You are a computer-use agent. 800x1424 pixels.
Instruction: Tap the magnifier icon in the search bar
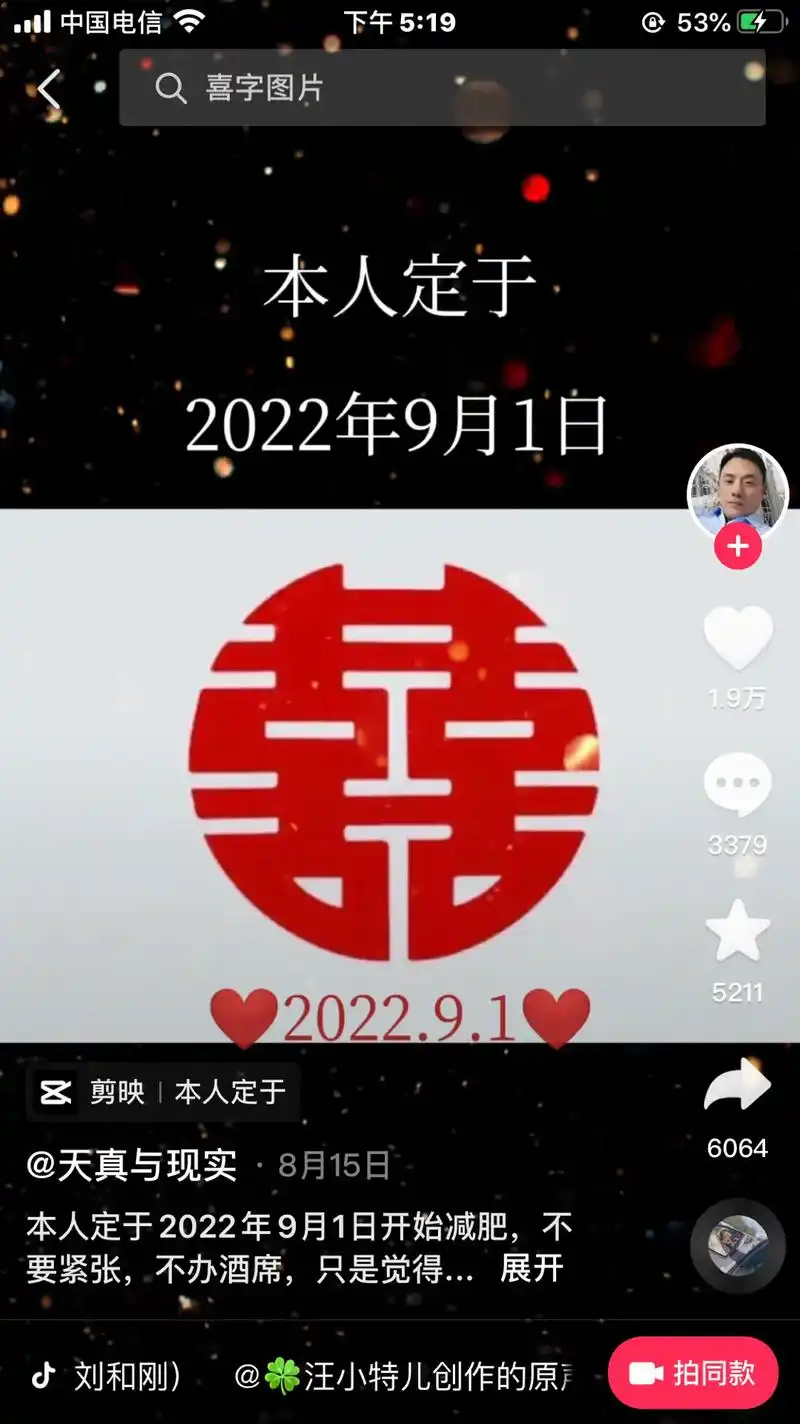click(x=172, y=88)
